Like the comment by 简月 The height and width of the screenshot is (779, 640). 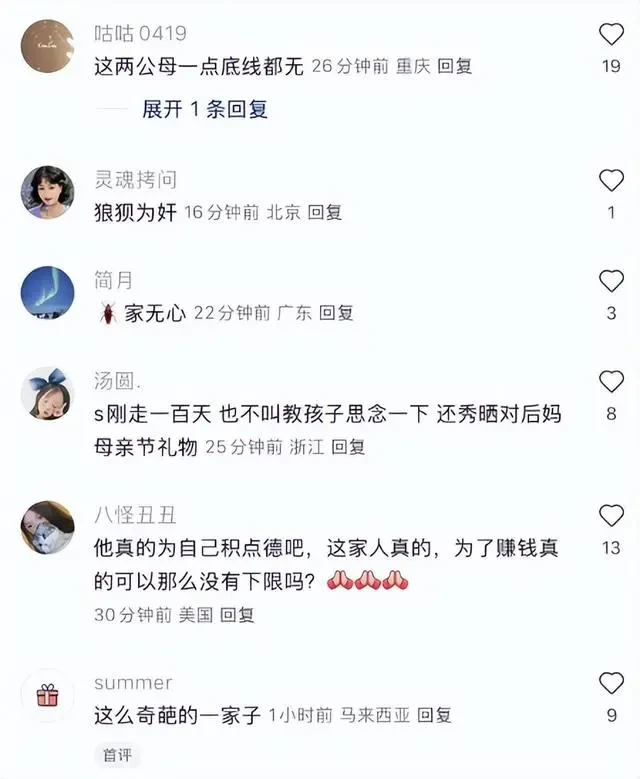pyautogui.click(x=611, y=281)
